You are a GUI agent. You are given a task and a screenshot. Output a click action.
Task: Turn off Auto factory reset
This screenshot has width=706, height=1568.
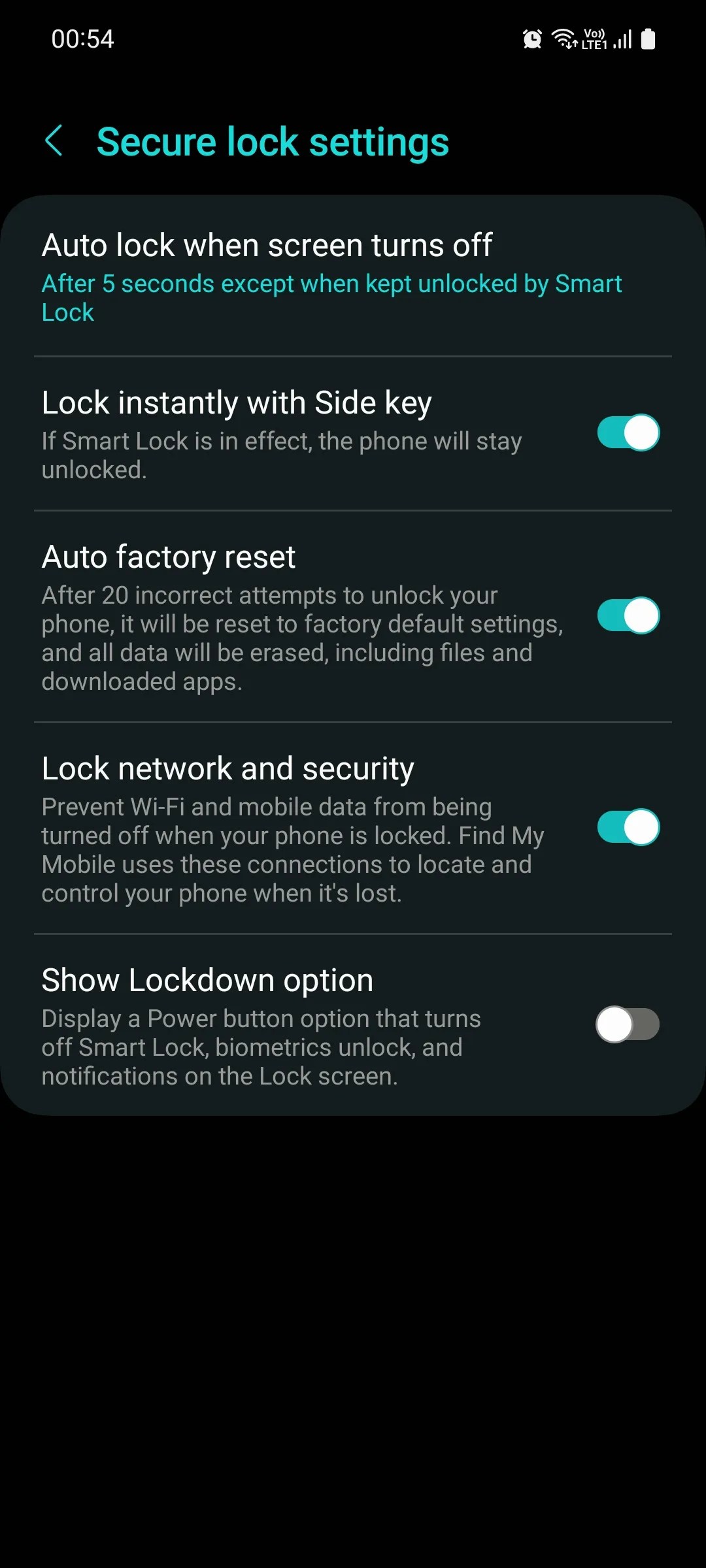(627, 615)
